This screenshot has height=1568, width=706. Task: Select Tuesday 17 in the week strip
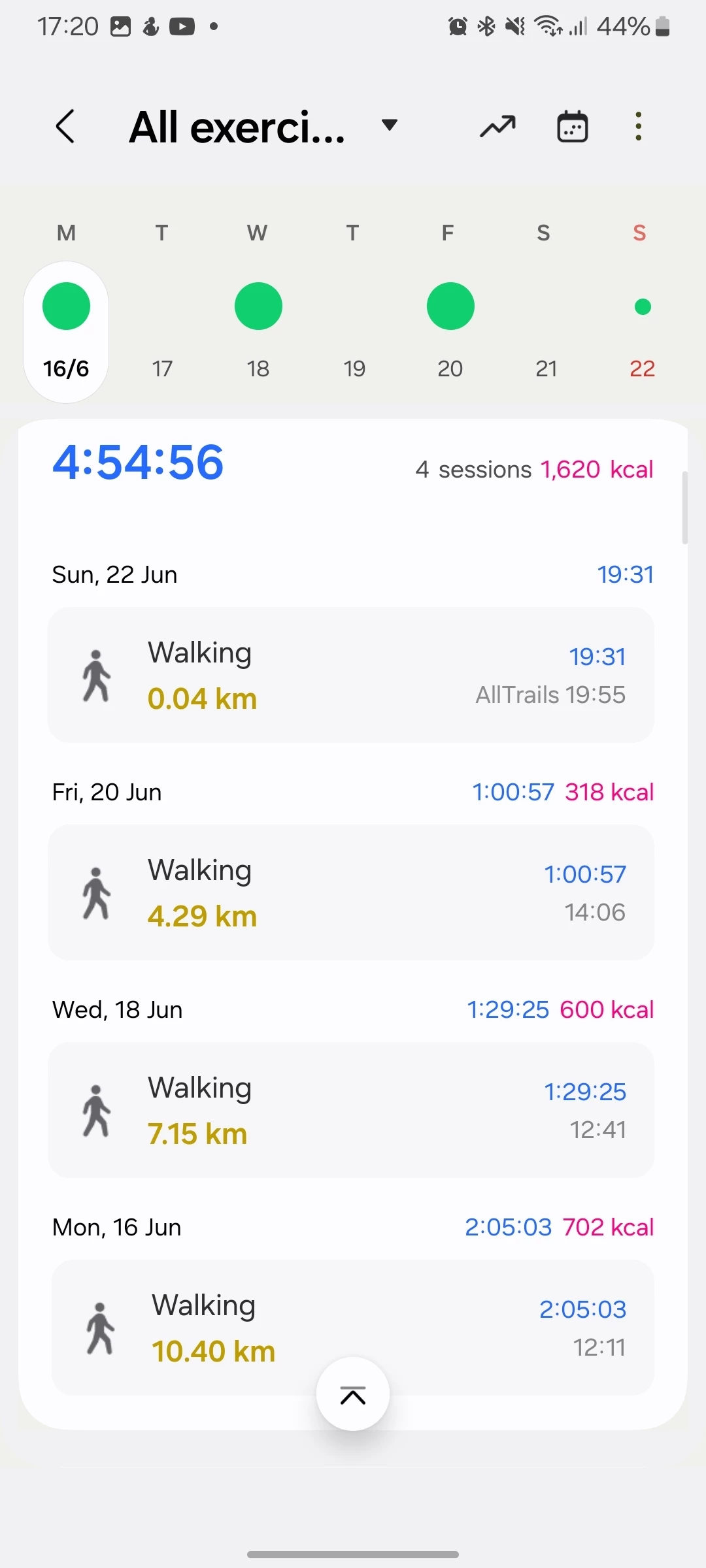coord(162,332)
